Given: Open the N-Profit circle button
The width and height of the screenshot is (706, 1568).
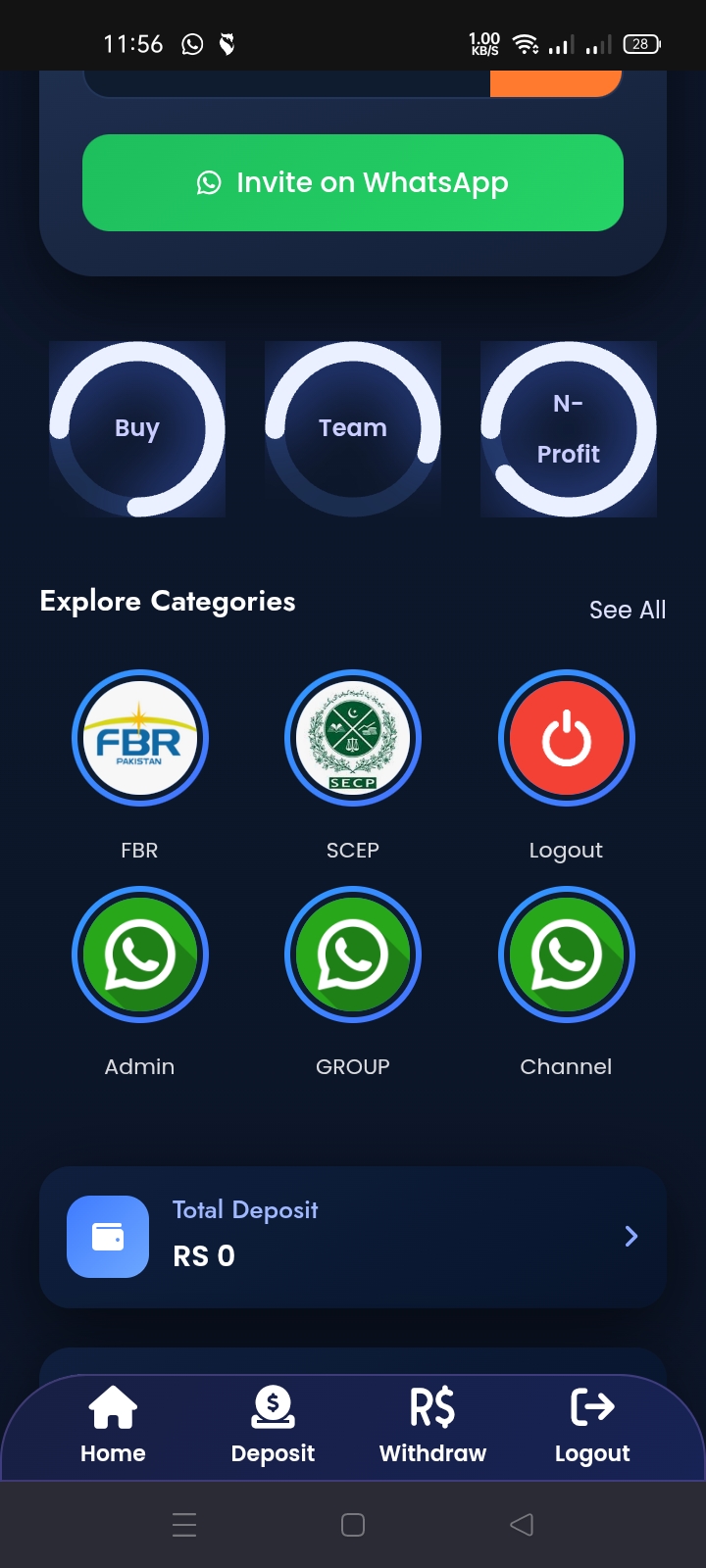Looking at the screenshot, I should pyautogui.click(x=569, y=428).
